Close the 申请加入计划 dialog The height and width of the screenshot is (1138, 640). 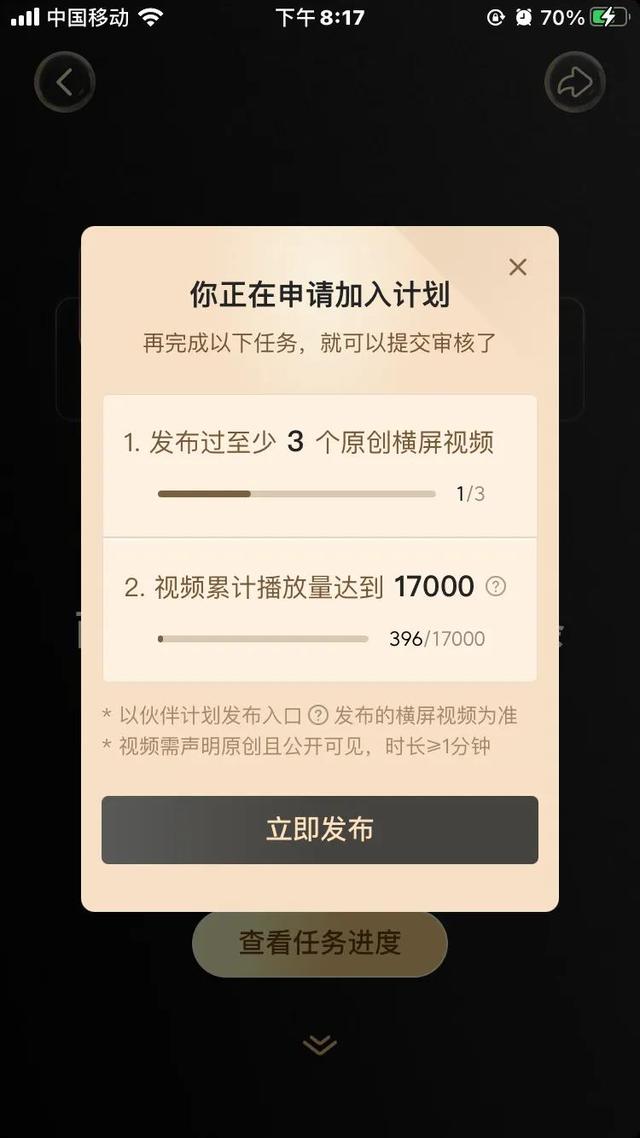(517, 267)
